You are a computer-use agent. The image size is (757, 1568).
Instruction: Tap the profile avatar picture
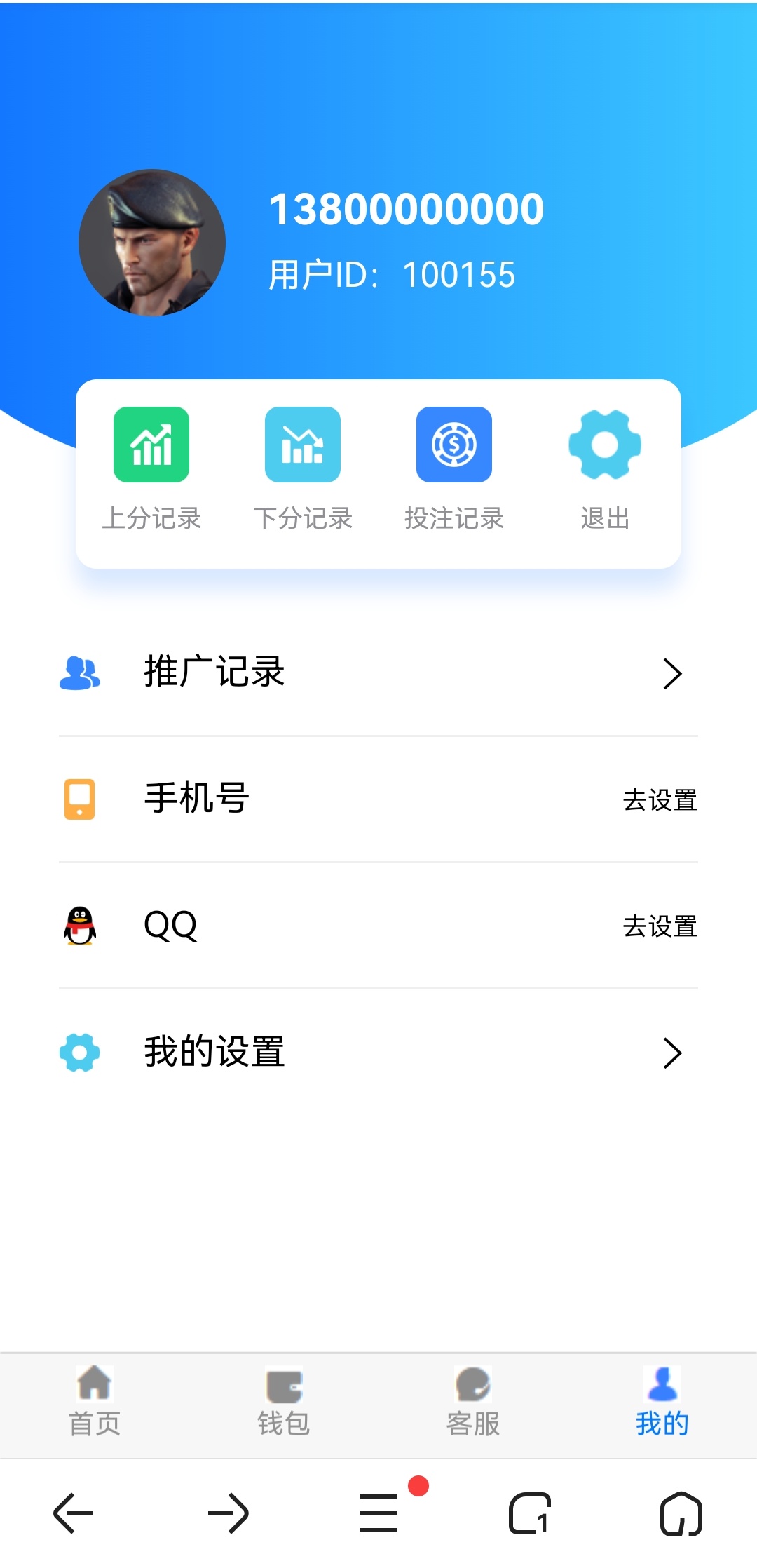click(152, 243)
